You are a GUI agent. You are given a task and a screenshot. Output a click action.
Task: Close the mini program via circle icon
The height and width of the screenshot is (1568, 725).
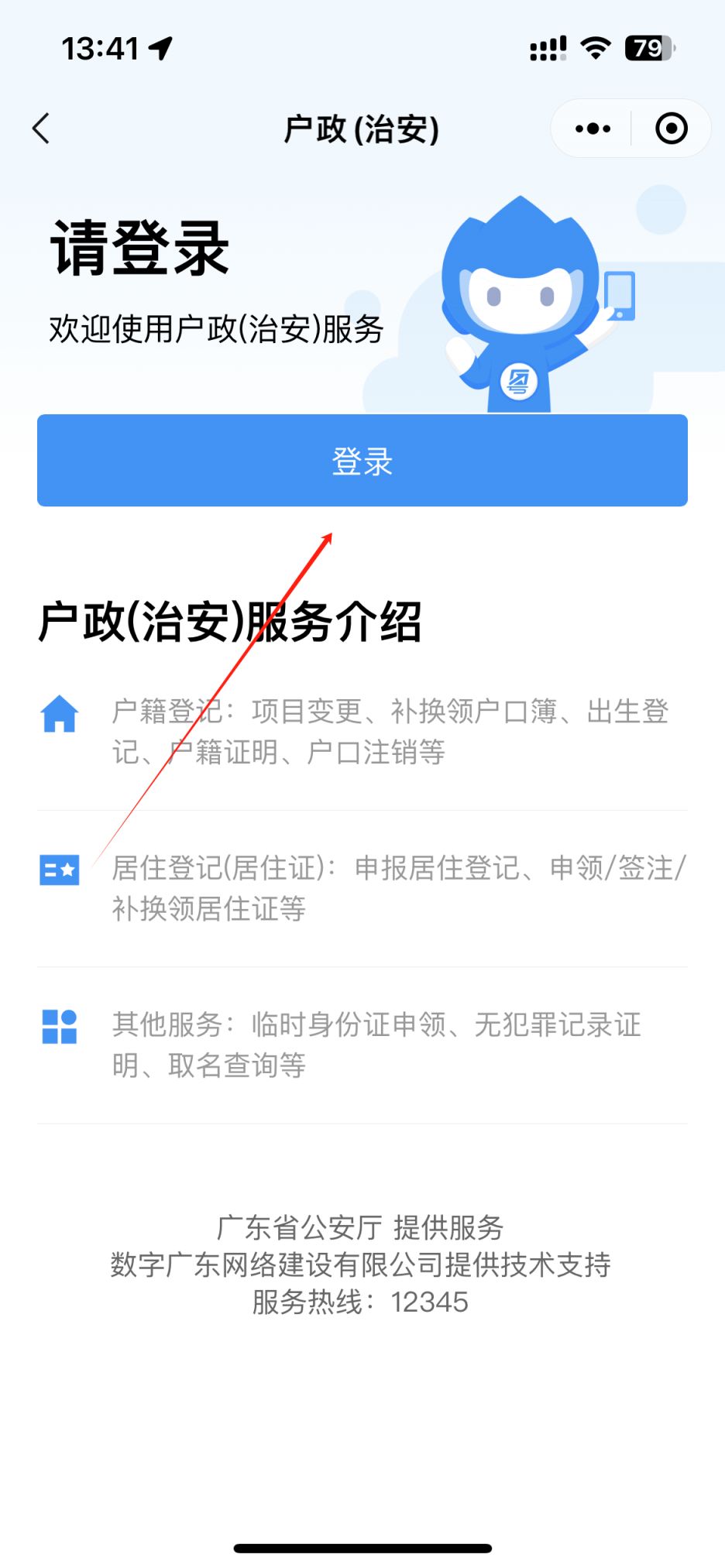click(671, 129)
